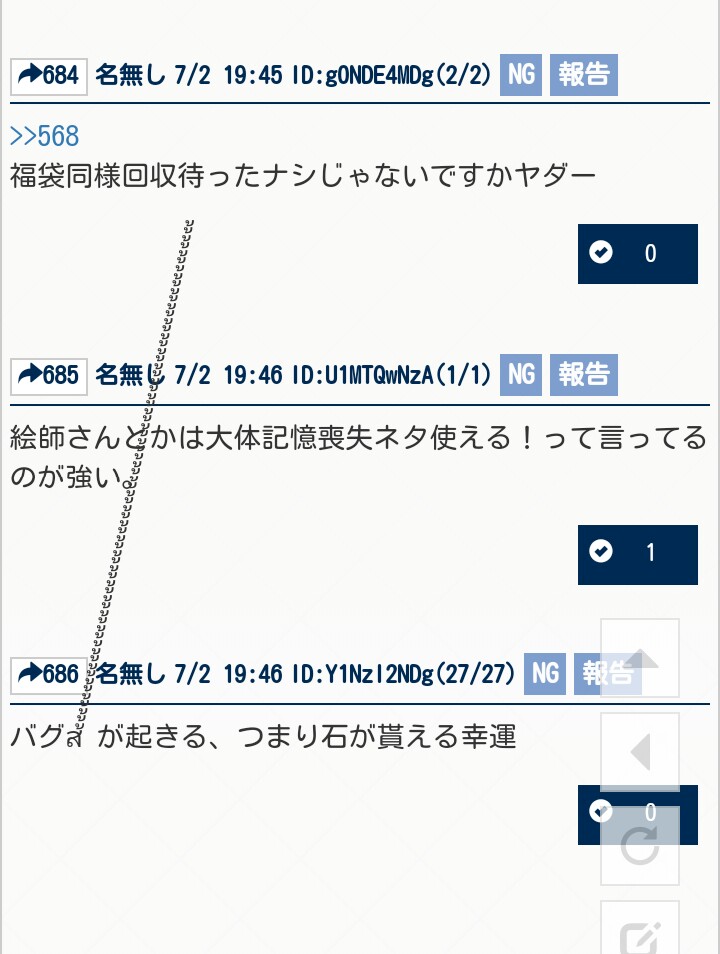
Task: Mark post 685's author as NG
Action: (521, 375)
